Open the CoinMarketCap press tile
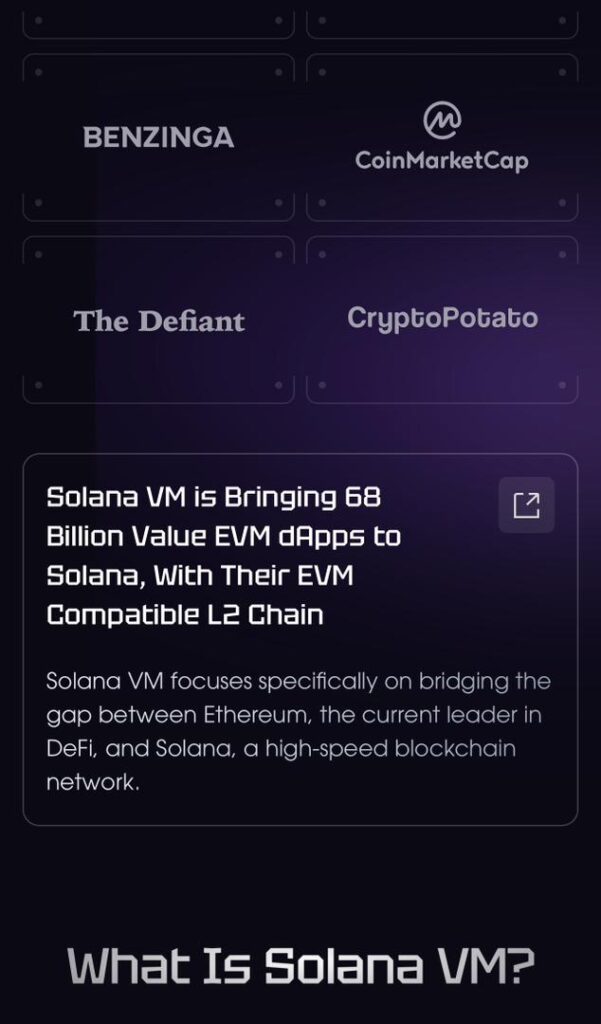This screenshot has width=601, height=1024. tap(441, 138)
